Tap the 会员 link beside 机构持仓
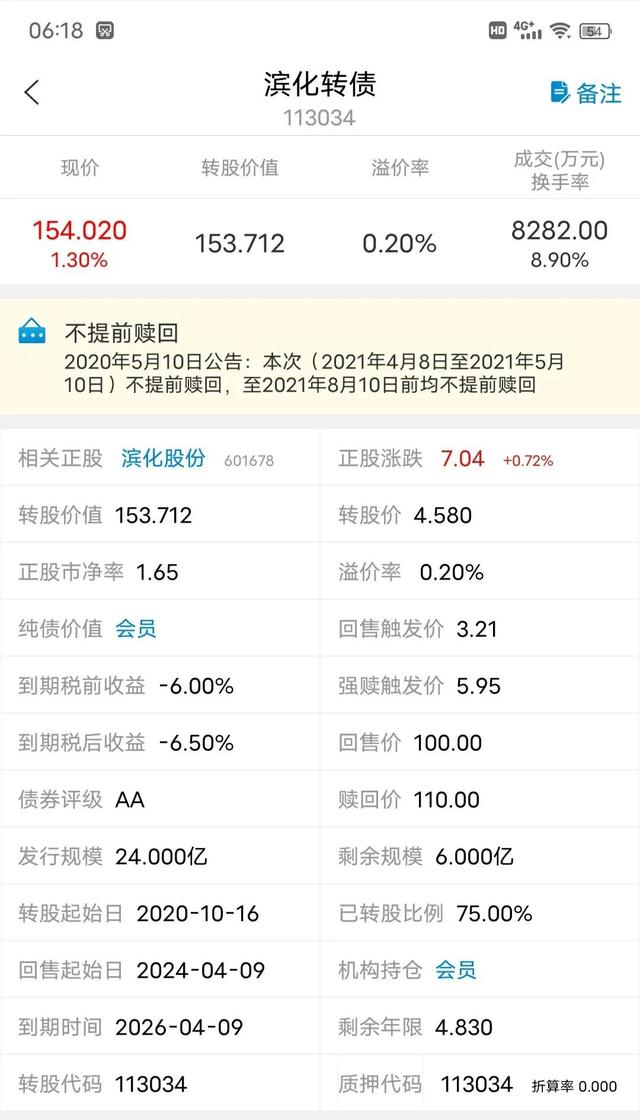The image size is (640, 1120). point(456,970)
